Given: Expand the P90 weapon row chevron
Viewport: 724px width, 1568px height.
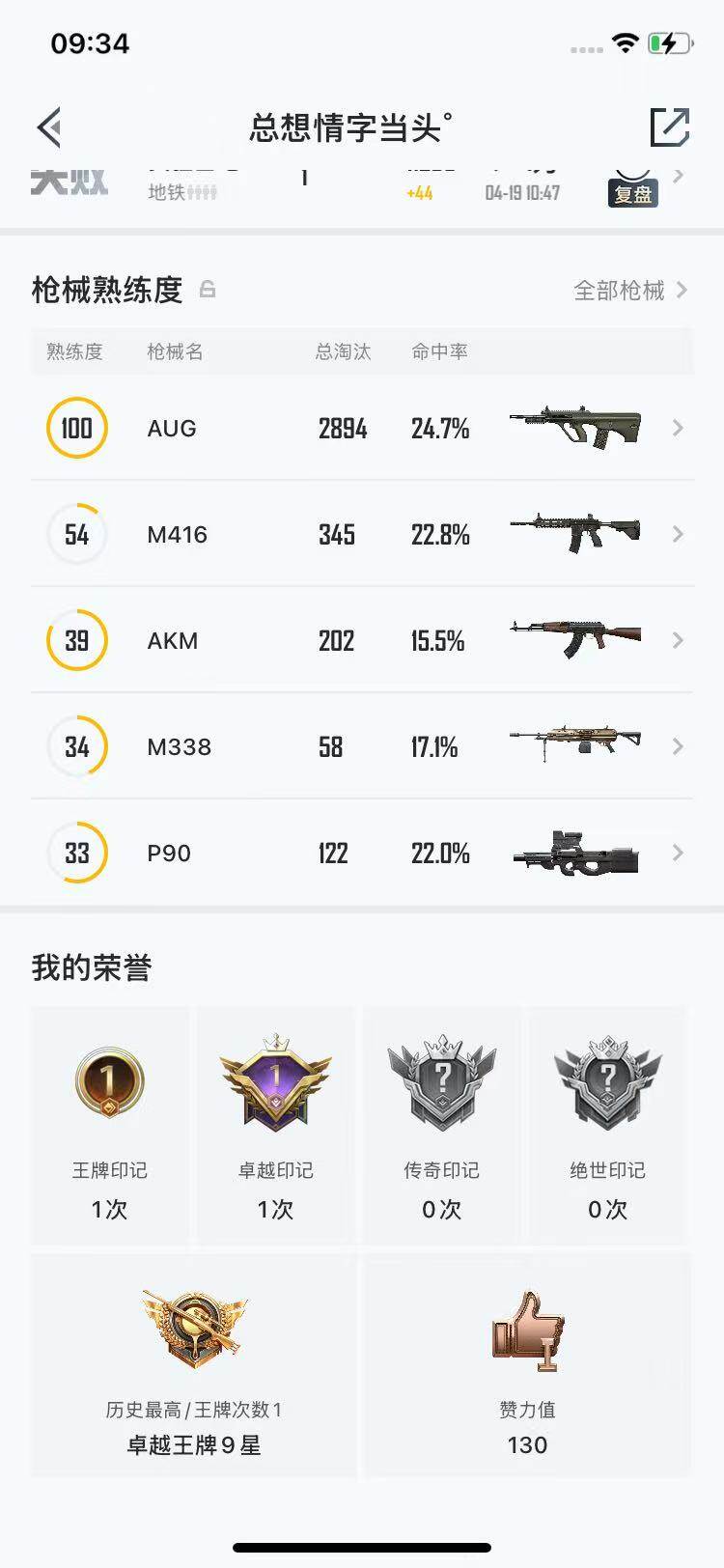Looking at the screenshot, I should 678,854.
